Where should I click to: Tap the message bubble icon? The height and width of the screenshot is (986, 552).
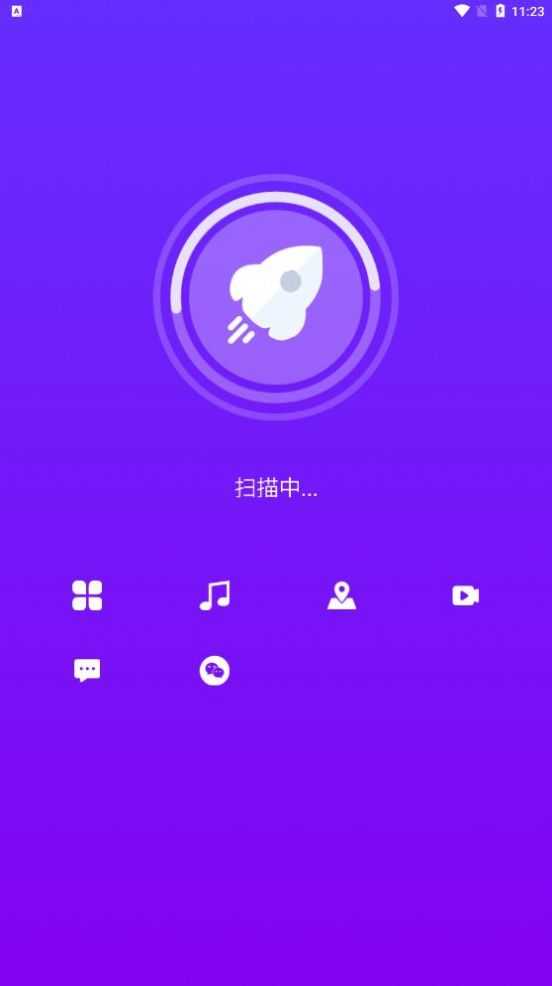pyautogui.click(x=87, y=670)
